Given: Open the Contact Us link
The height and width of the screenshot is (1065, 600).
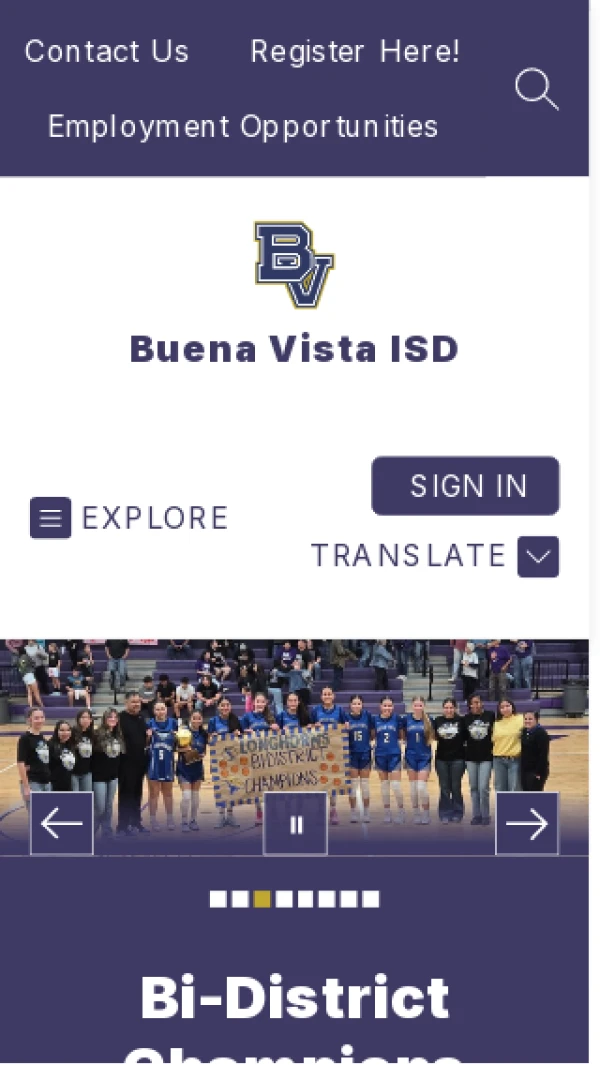Looking at the screenshot, I should click(106, 52).
